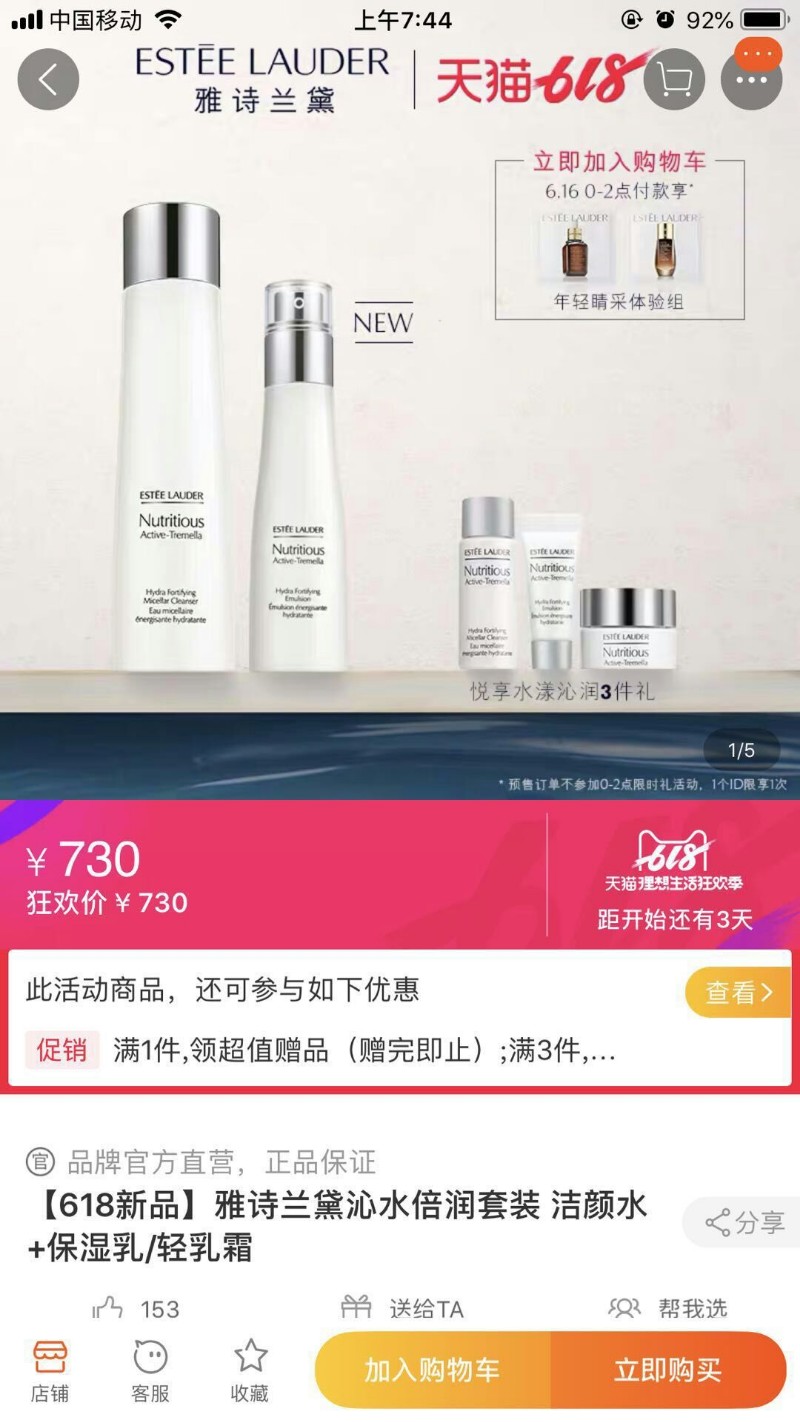The image size is (800, 1422).
Task: Tap 查看 to view available promotions
Action: [737, 992]
